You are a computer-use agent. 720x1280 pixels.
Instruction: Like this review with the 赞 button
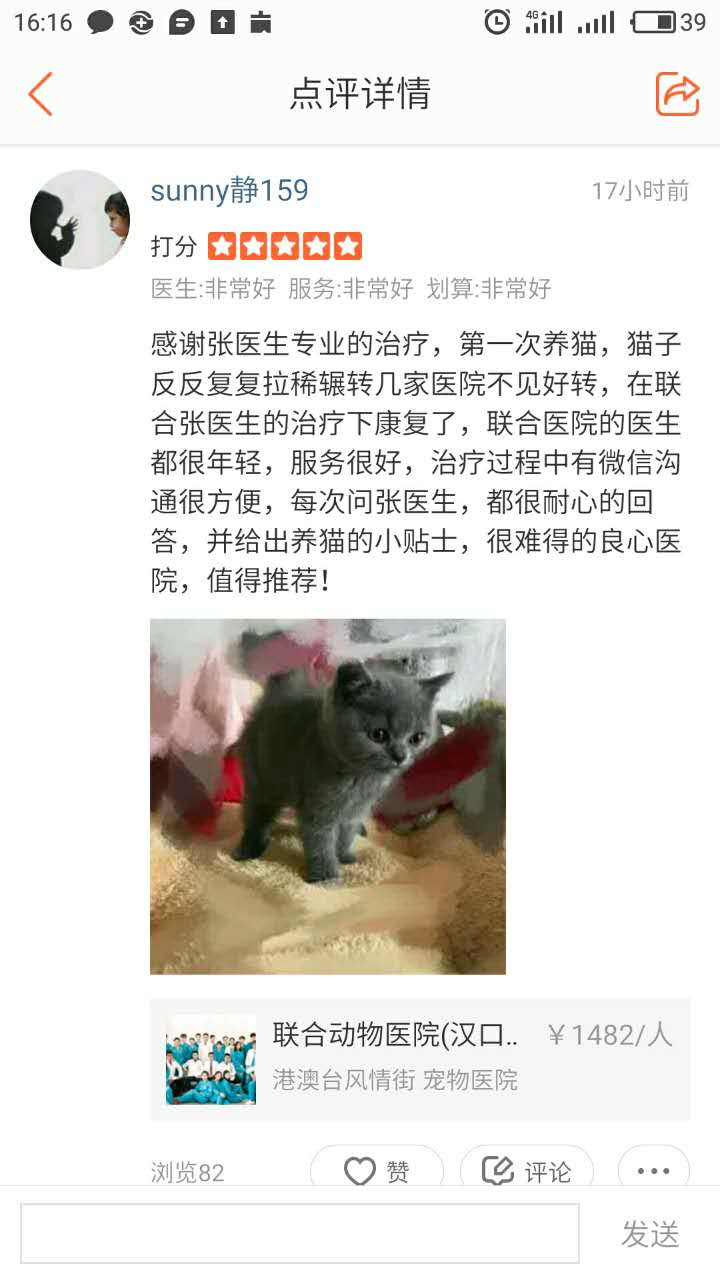pos(377,1170)
